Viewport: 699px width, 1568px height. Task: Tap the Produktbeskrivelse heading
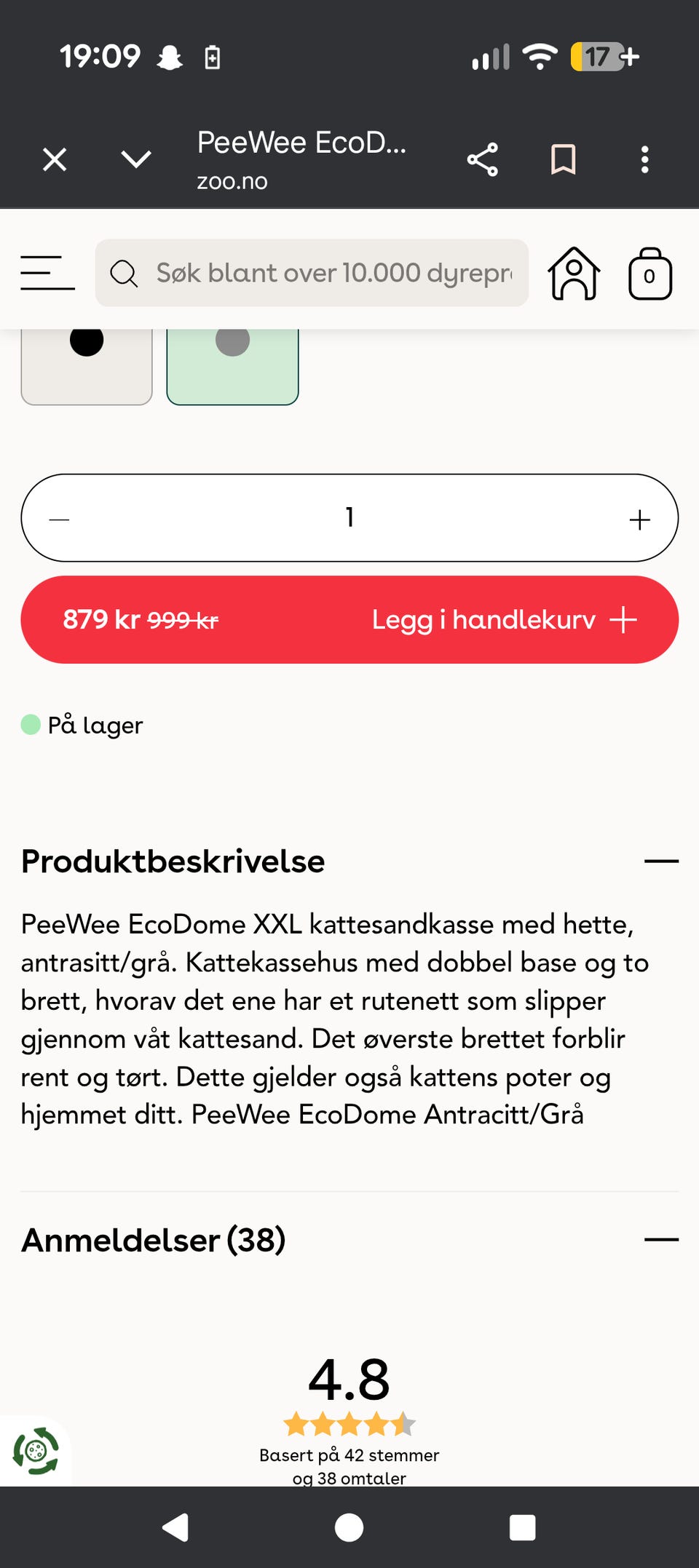(x=173, y=861)
